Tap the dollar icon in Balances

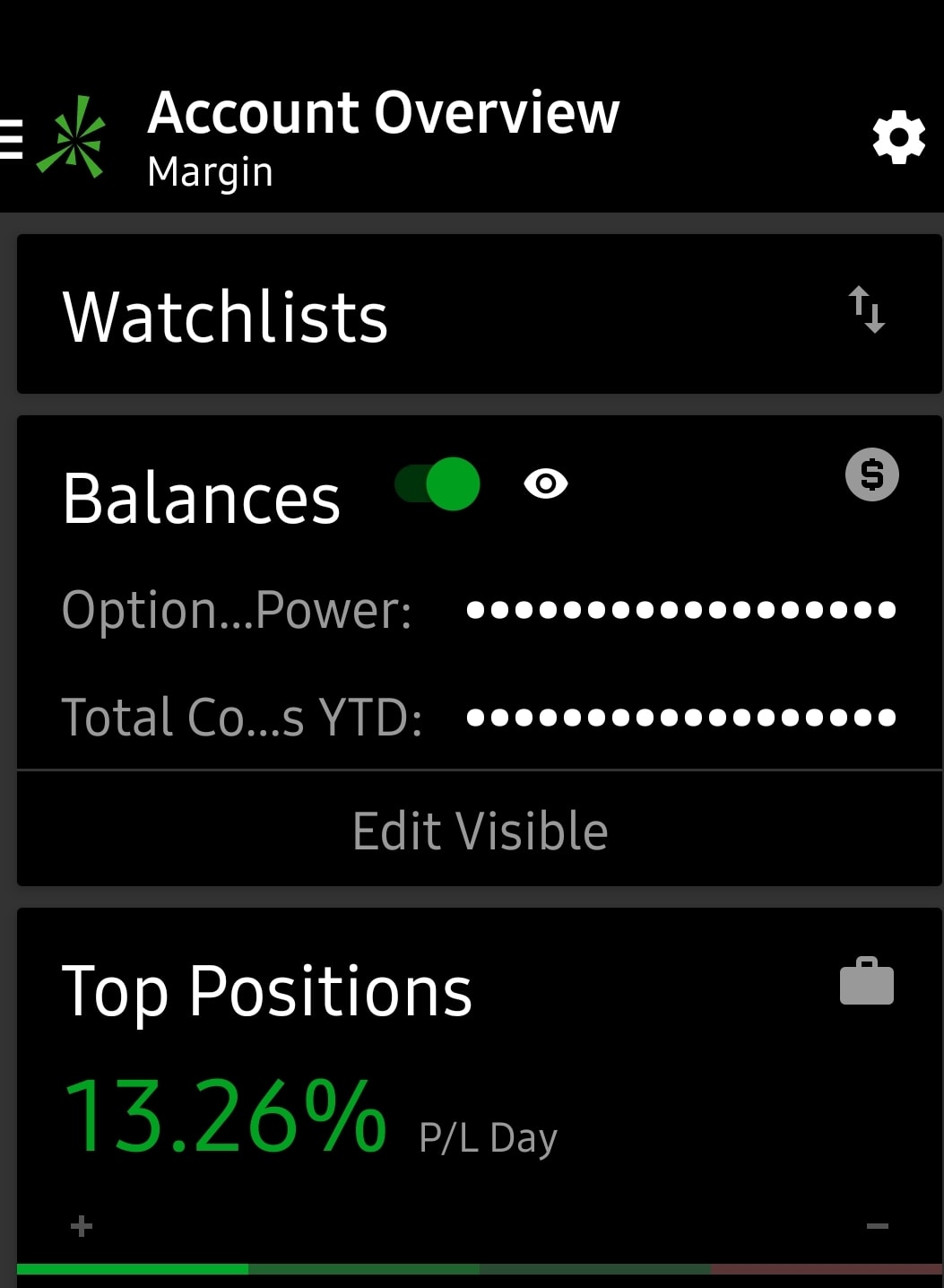pyautogui.click(x=871, y=474)
